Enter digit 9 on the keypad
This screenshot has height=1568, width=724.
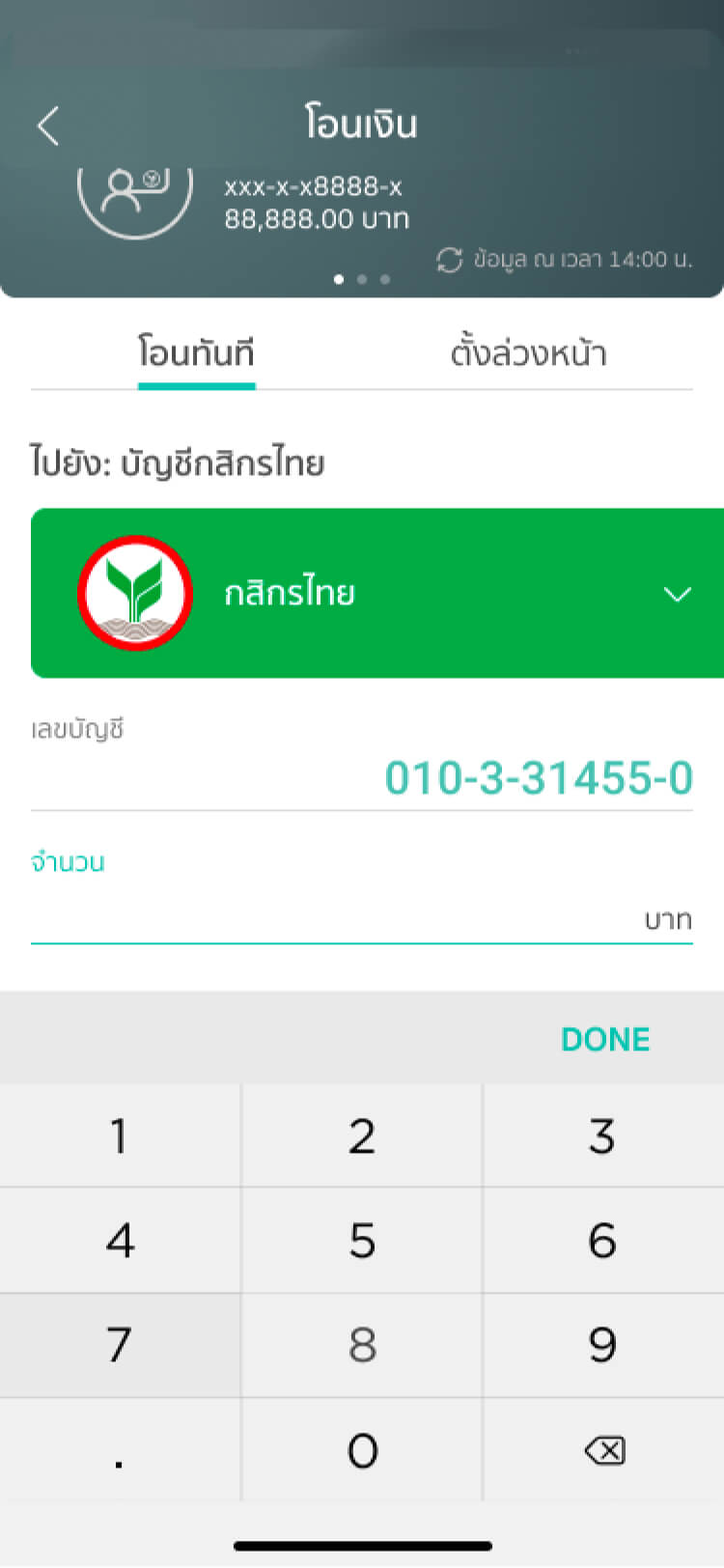pyautogui.click(x=602, y=1345)
